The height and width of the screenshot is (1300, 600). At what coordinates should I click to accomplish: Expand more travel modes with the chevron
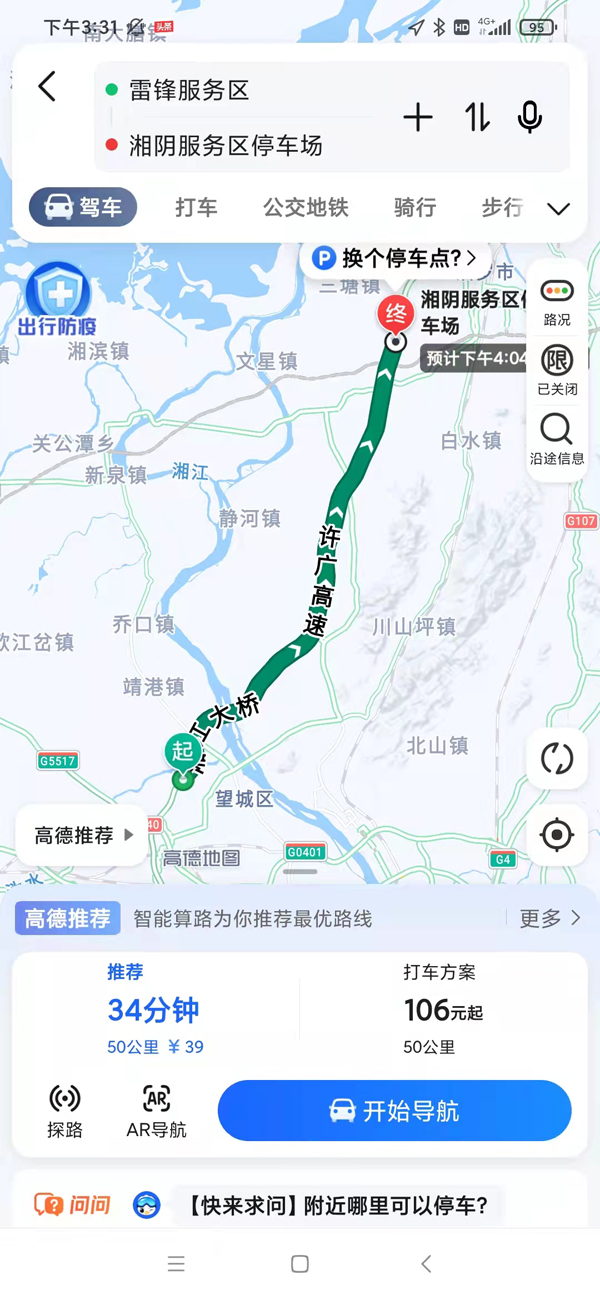click(x=558, y=208)
